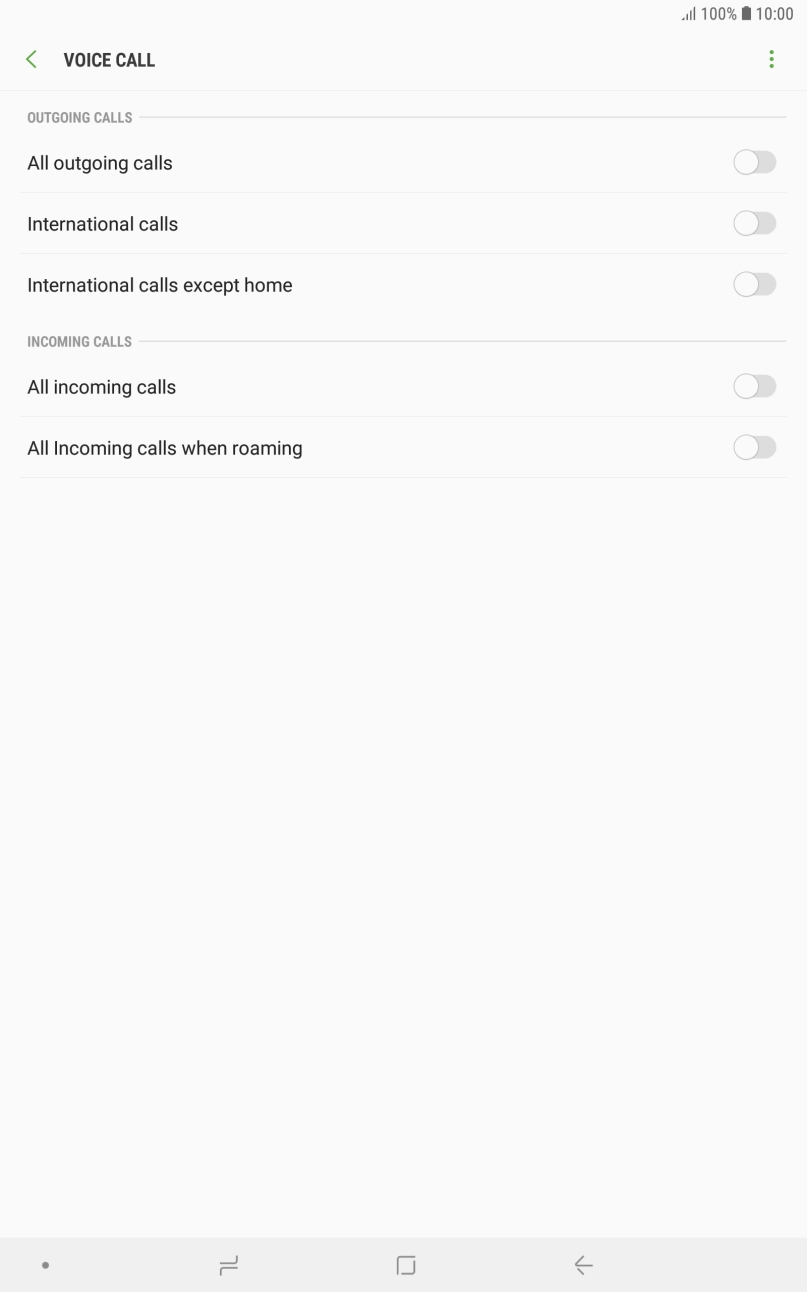Tap the OUTGOING CALLS section header

coord(79,117)
